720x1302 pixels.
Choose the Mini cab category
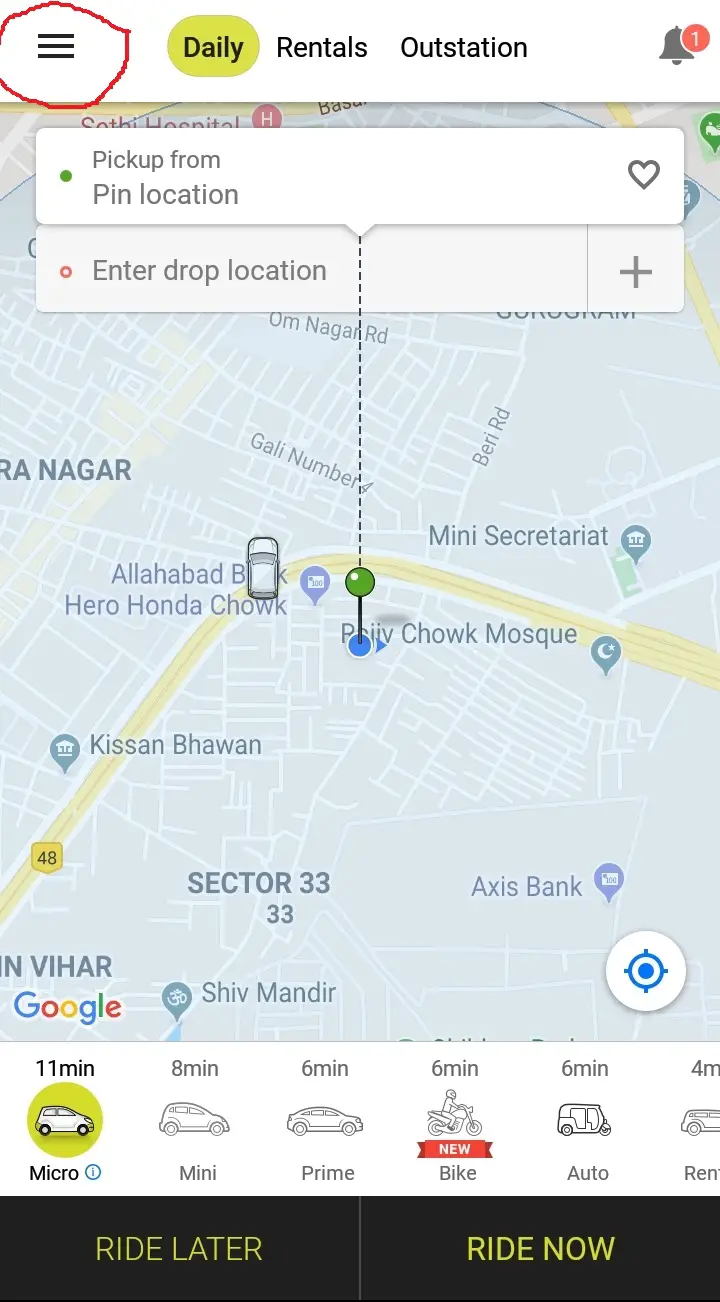point(195,1121)
